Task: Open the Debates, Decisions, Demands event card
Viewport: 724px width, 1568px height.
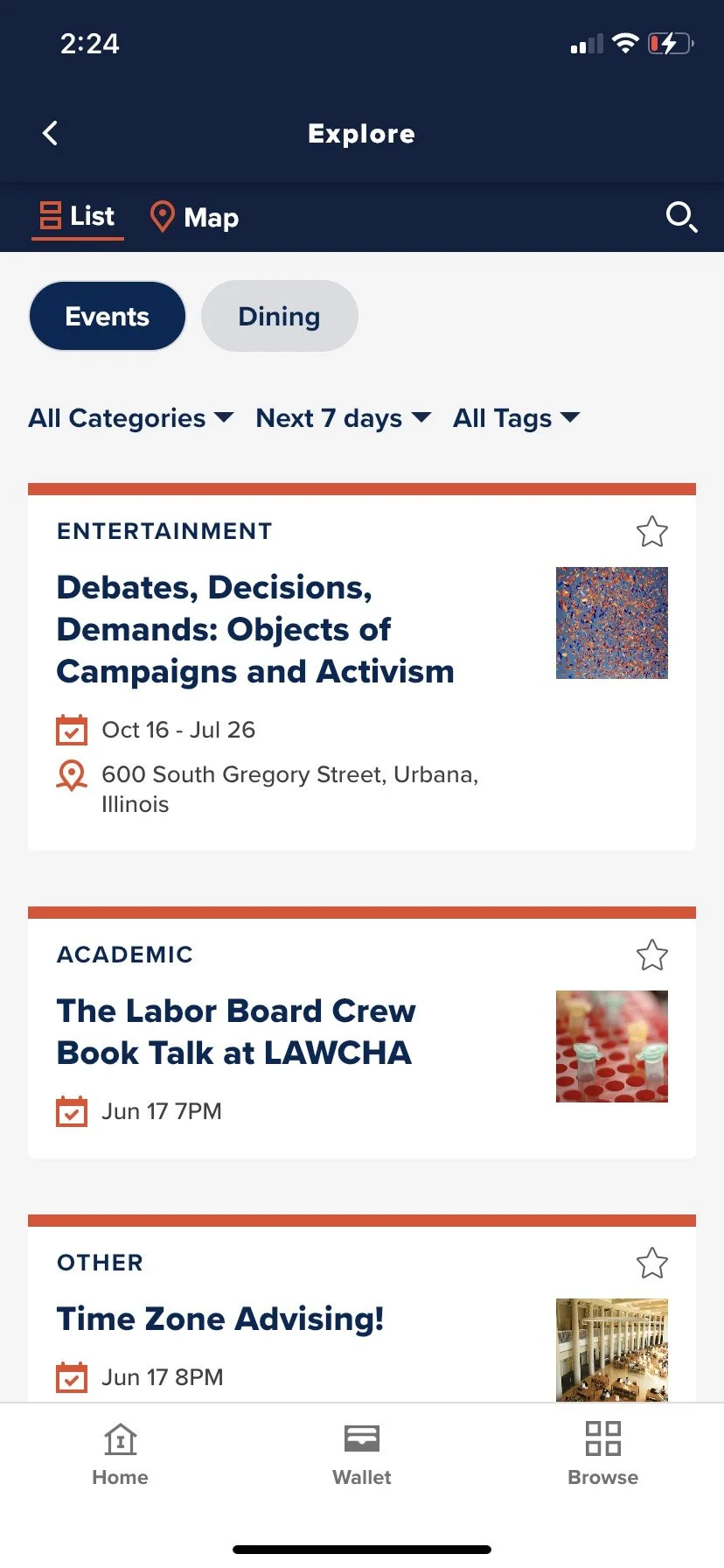Action: click(255, 630)
